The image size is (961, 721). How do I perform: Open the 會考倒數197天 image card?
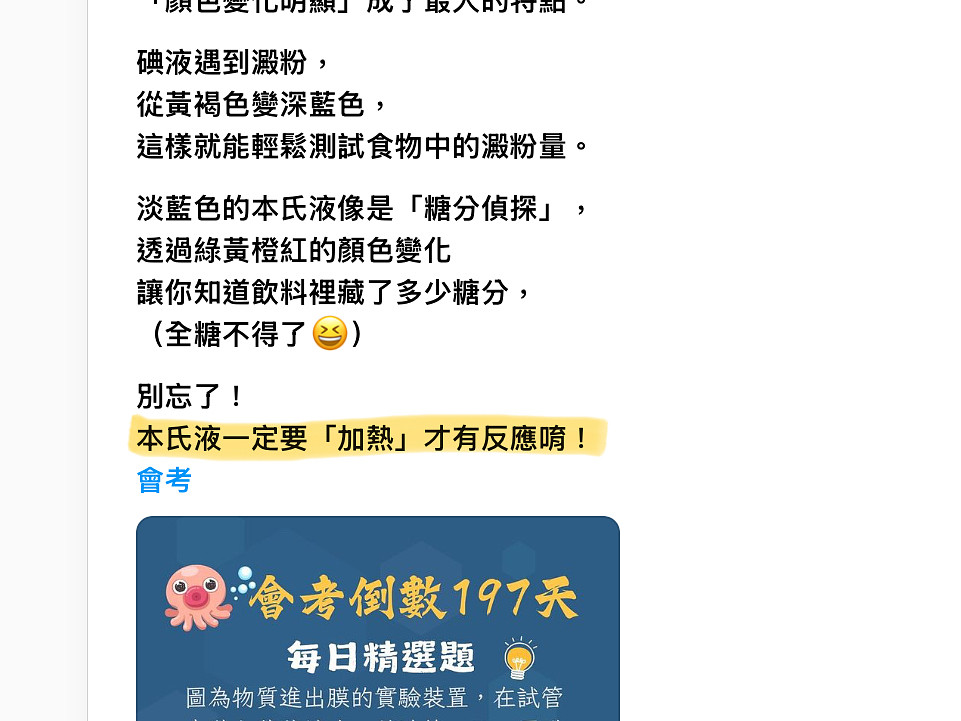(378, 620)
